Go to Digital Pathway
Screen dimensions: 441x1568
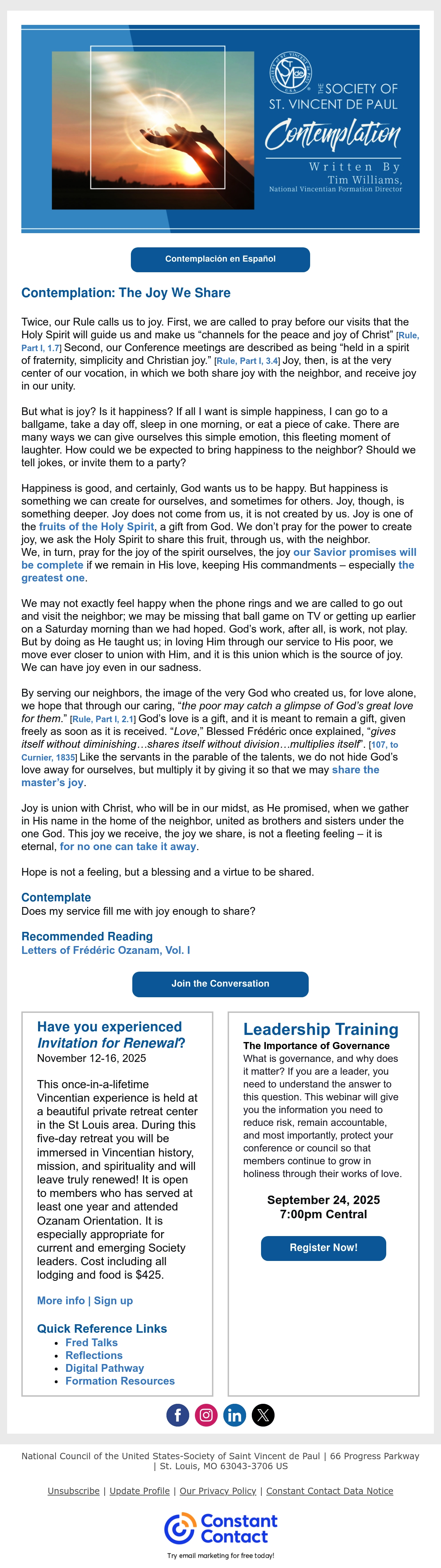[x=105, y=1368]
